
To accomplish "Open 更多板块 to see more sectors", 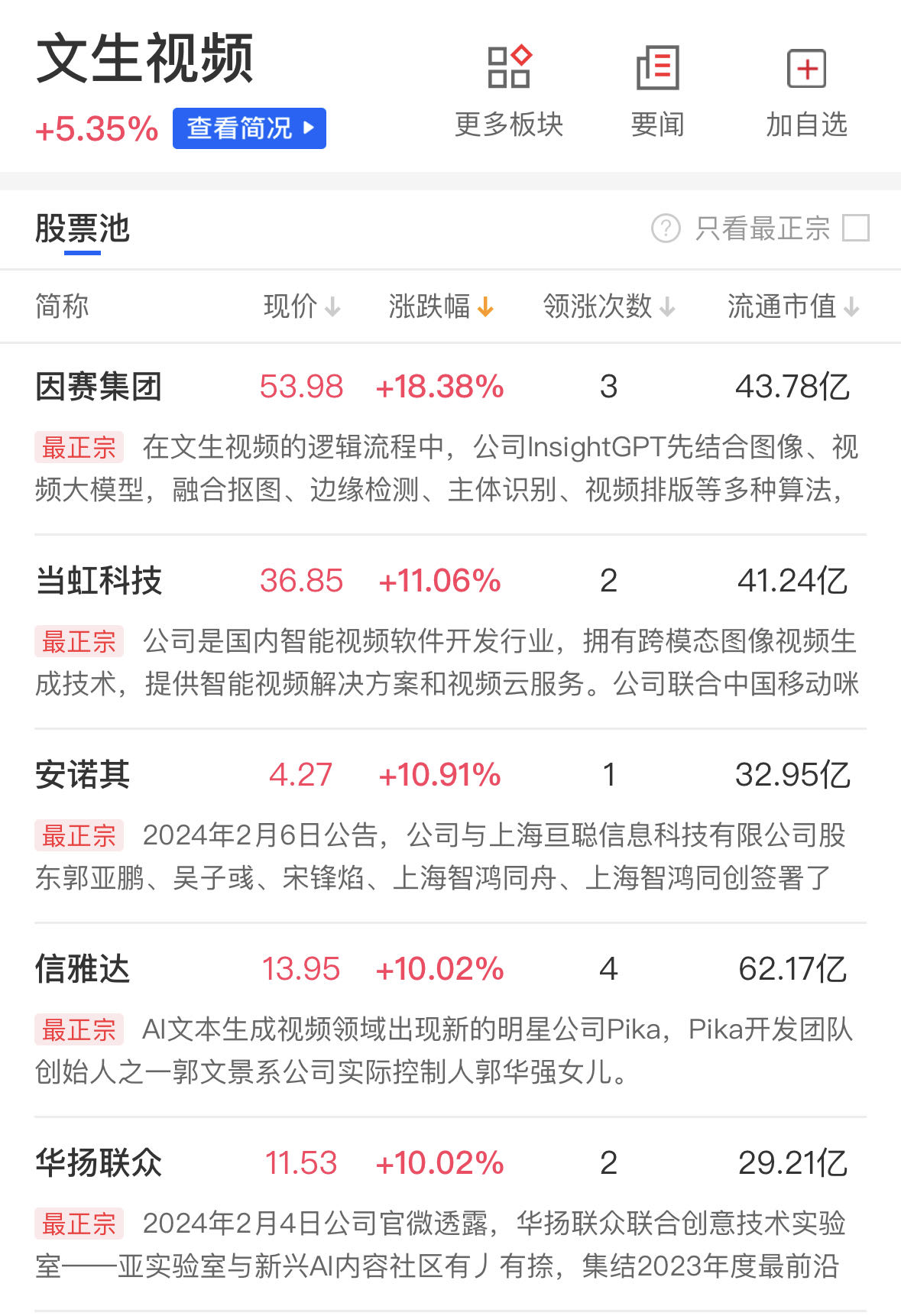I will [x=508, y=91].
